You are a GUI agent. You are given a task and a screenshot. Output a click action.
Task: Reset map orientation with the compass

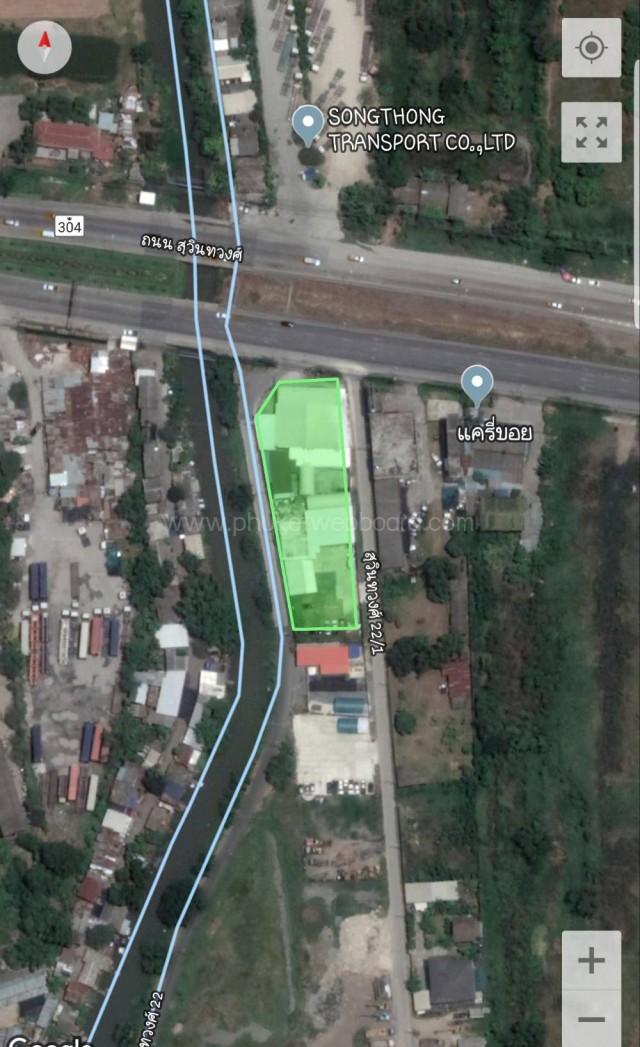coord(44,47)
